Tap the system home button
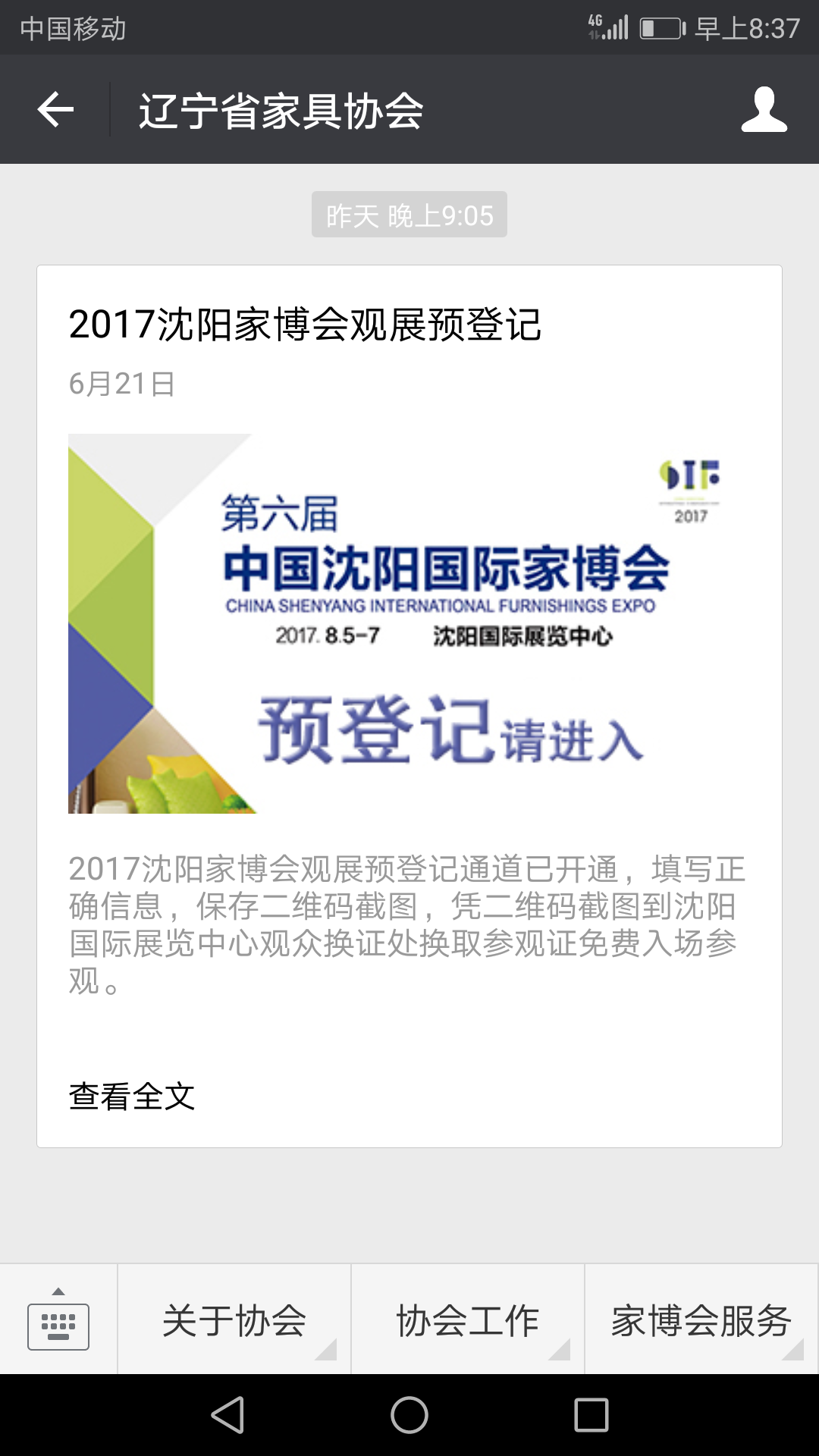Image resolution: width=819 pixels, height=1456 pixels. pyautogui.click(x=409, y=1415)
